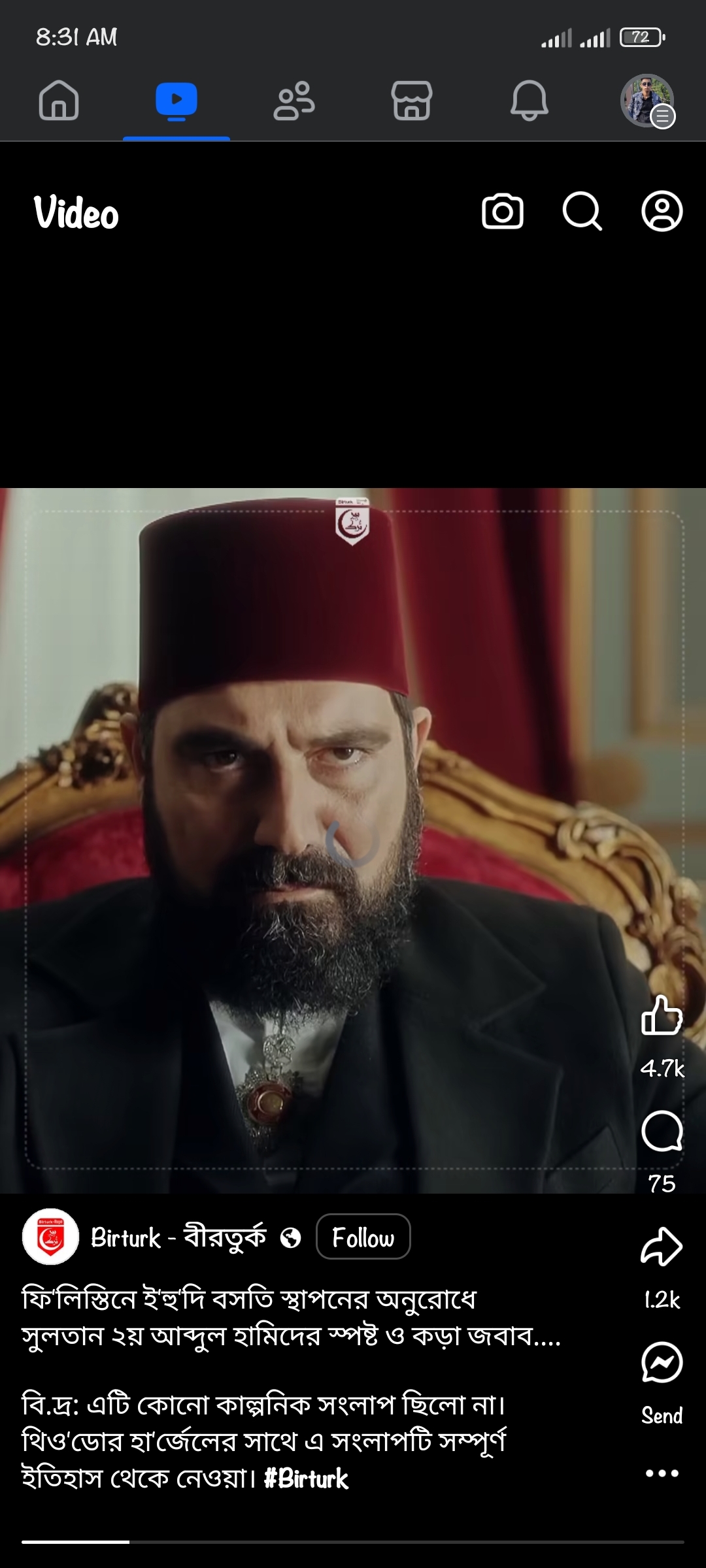Tap the #Birturk hashtag
The width and height of the screenshot is (706, 1568).
(x=306, y=1478)
